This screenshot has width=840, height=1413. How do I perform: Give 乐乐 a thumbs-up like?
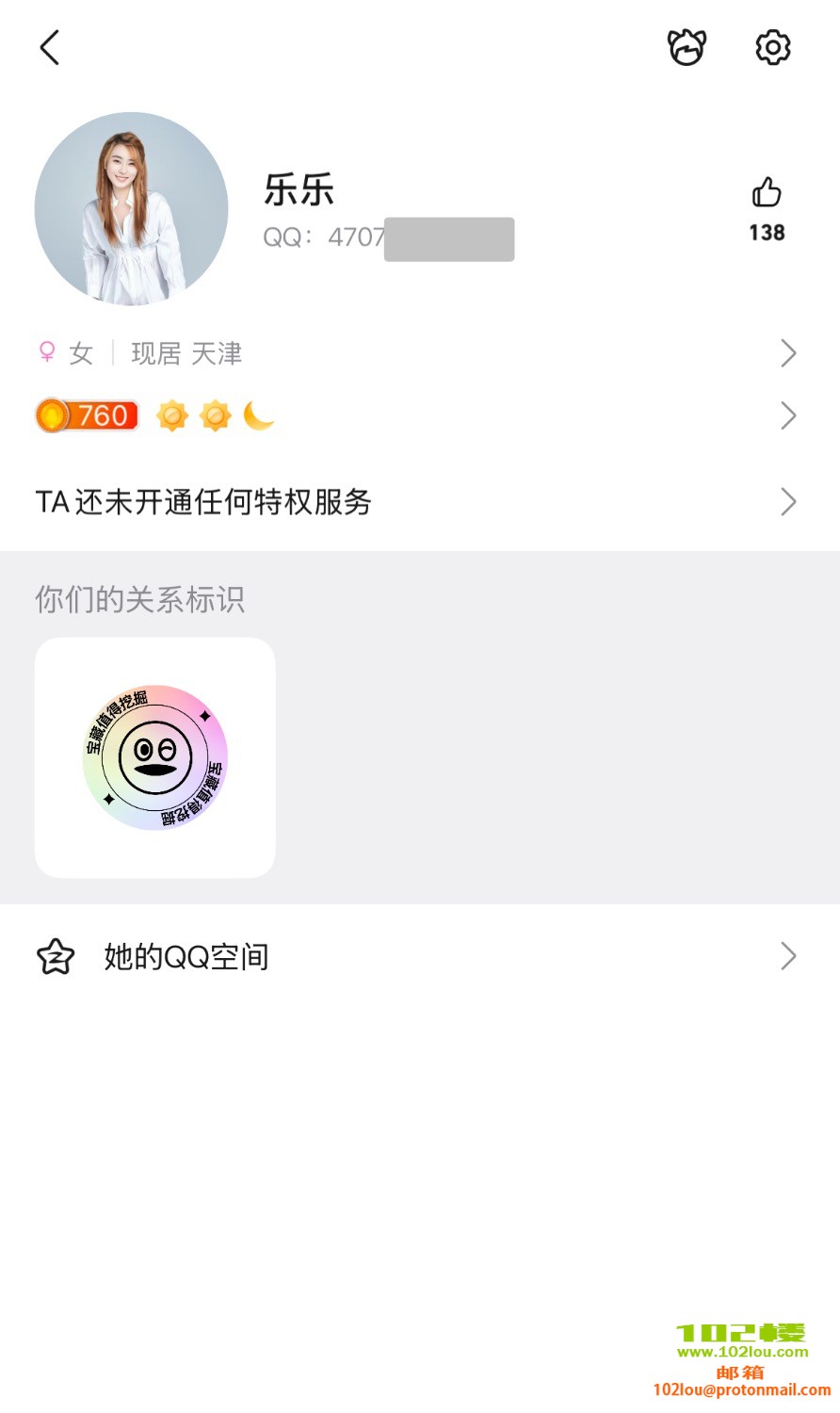[x=767, y=194]
